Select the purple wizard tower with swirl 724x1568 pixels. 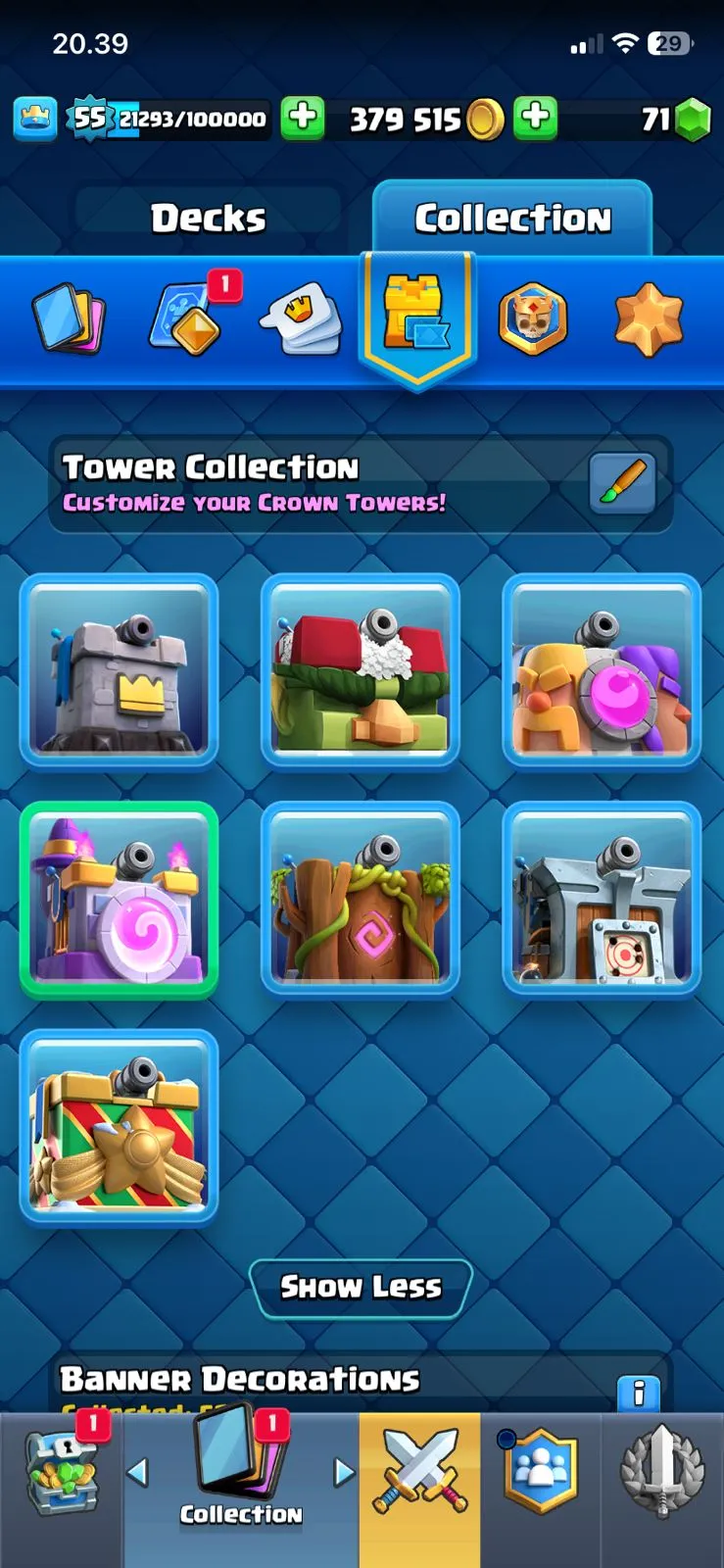pos(119,899)
